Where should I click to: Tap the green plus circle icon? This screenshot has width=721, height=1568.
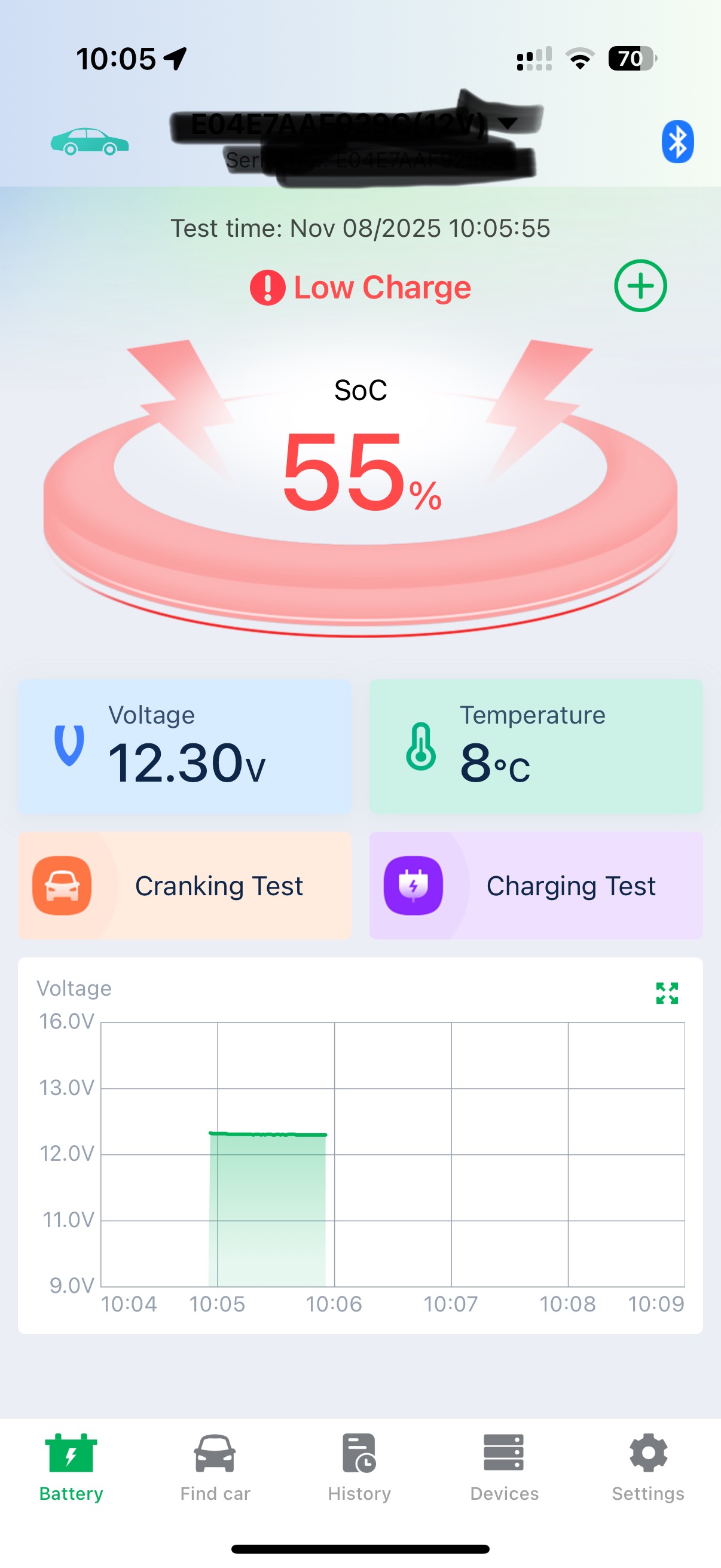point(640,286)
